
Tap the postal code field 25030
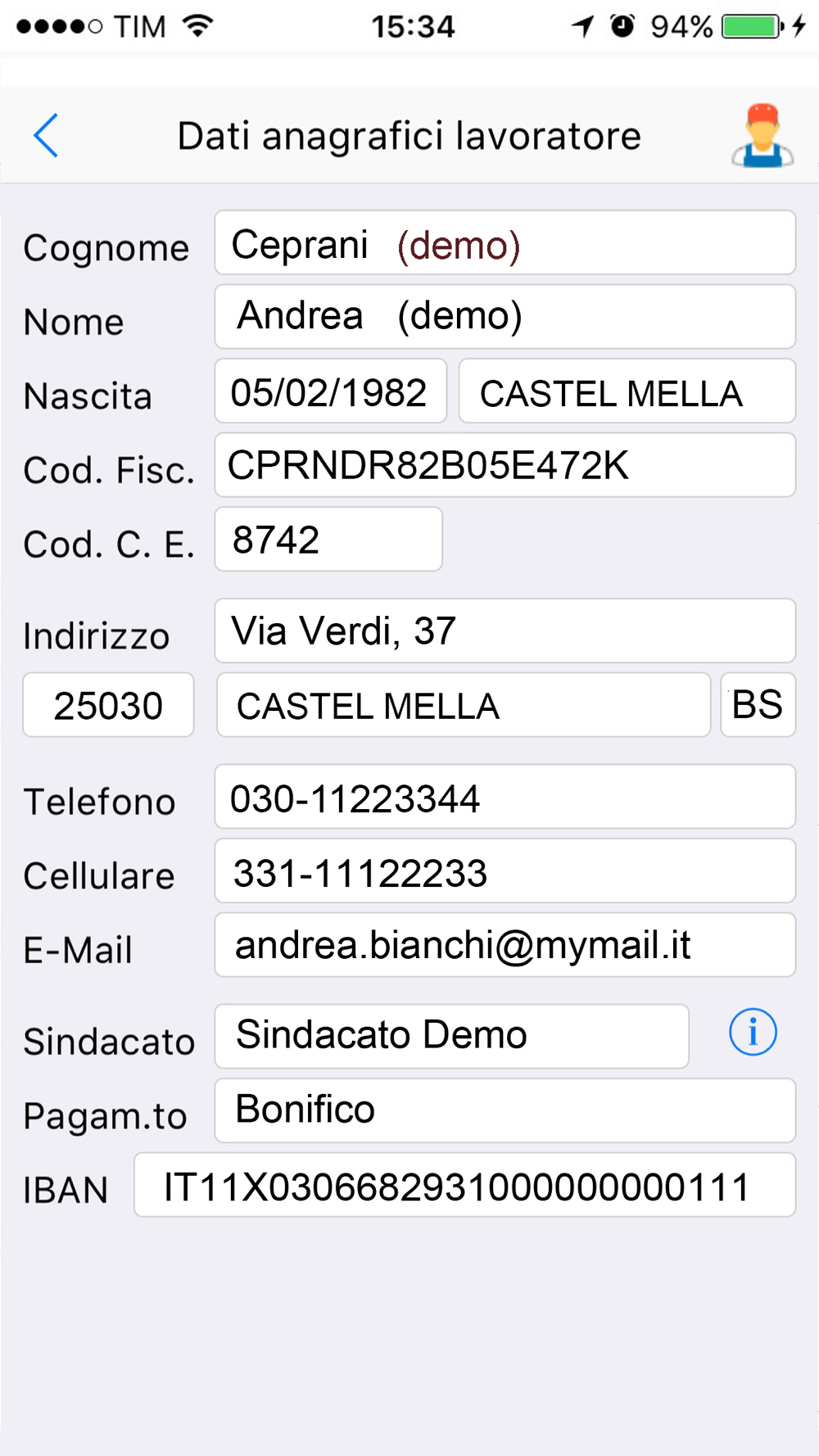(x=108, y=705)
